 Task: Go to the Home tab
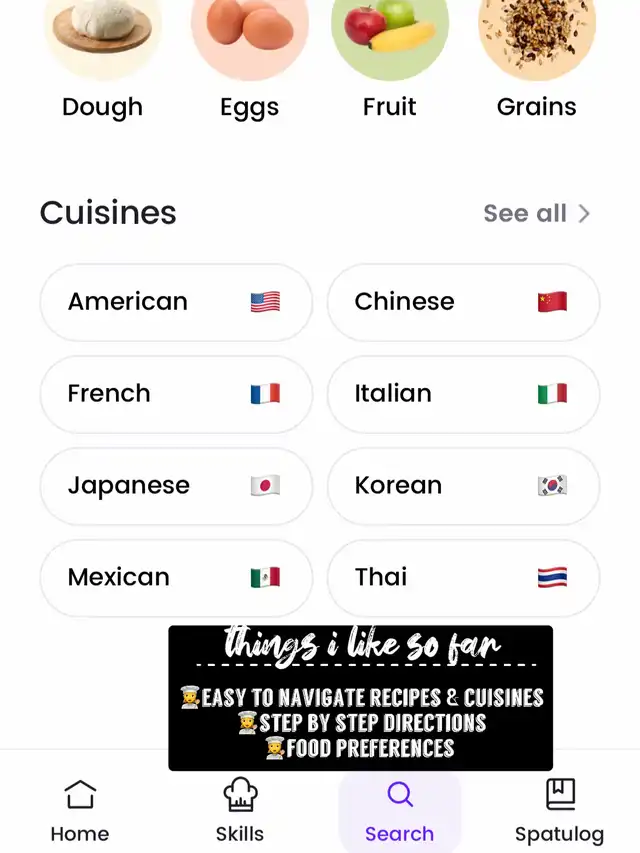(80, 811)
